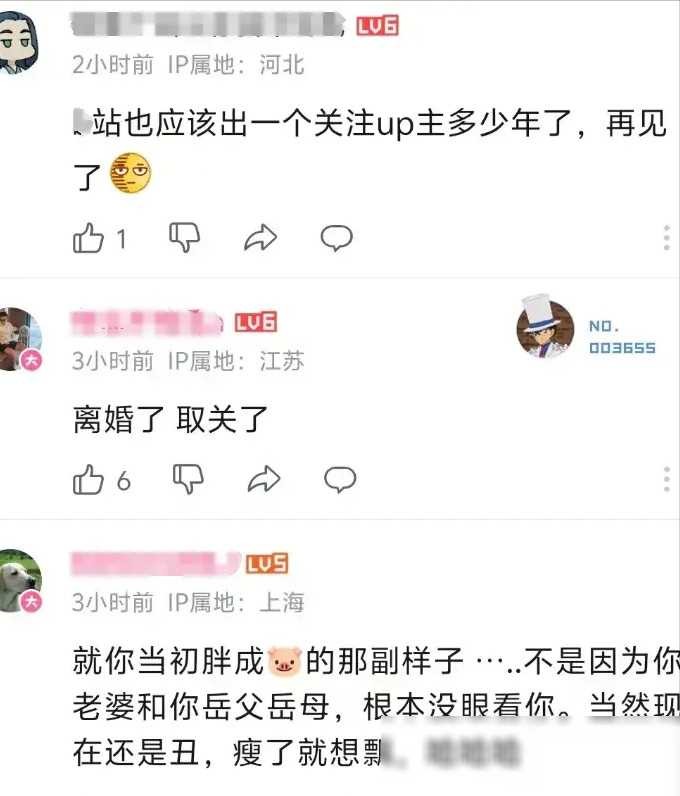
Task: Share the Hebei user's comment
Action: click(260, 238)
